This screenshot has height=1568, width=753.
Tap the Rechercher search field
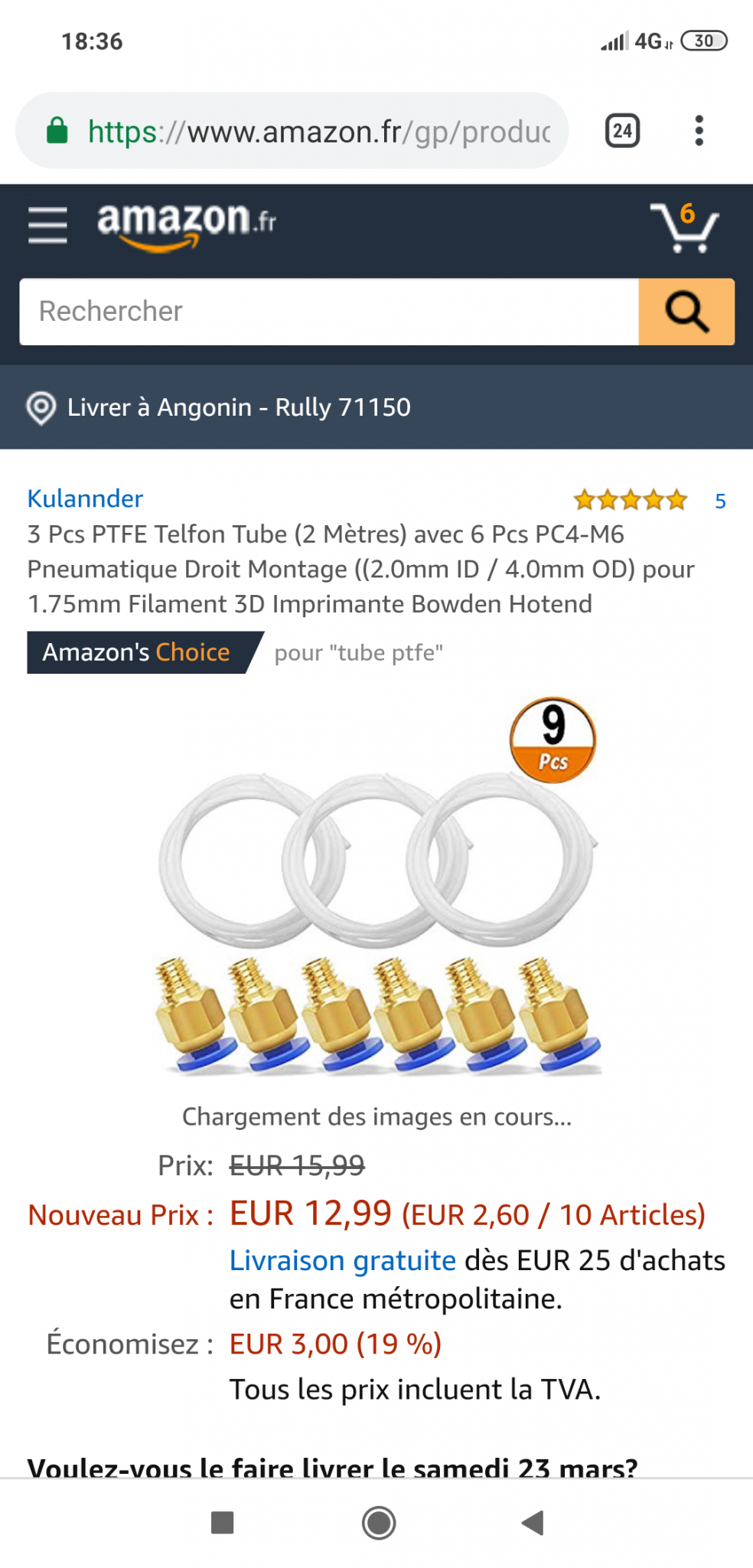pos(329,312)
